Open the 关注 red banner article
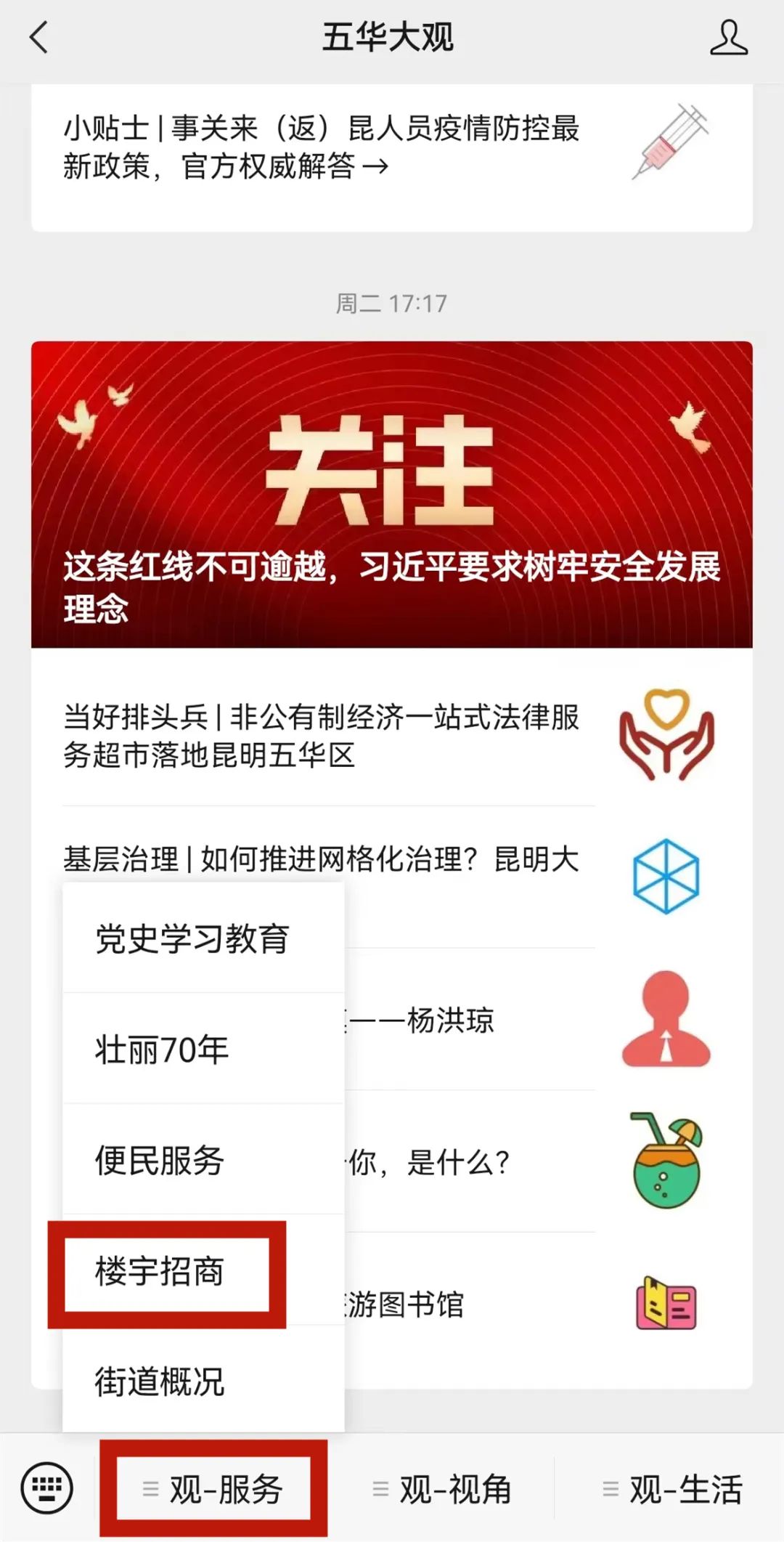This screenshot has height=1542, width=784. pos(392,494)
